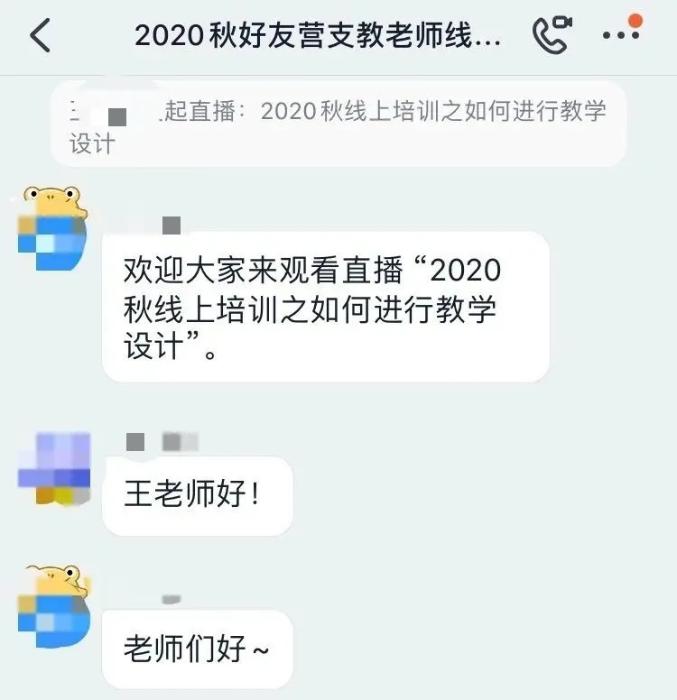Viewport: 677px width, 700px height.
Task: Start a voice or video call
Action: [551, 36]
